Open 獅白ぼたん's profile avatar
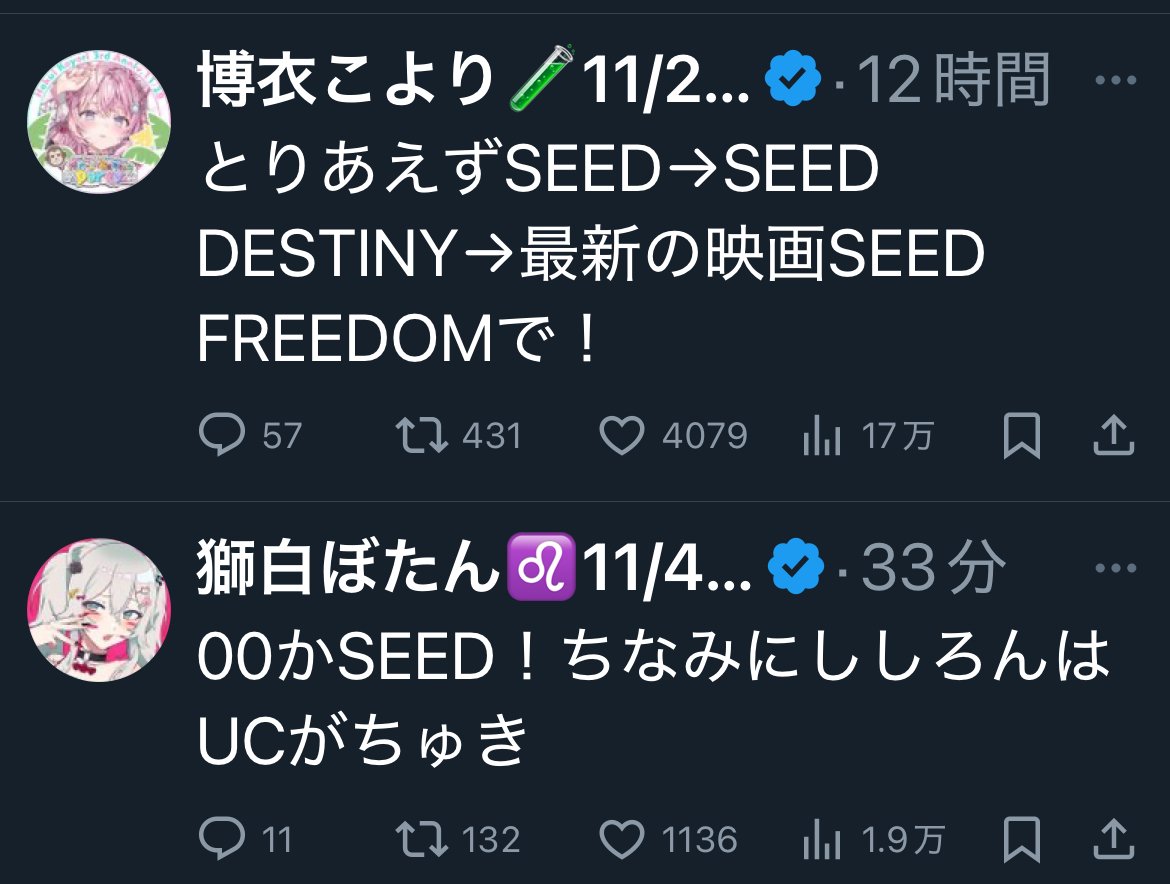This screenshot has width=1170, height=884. (x=98, y=610)
